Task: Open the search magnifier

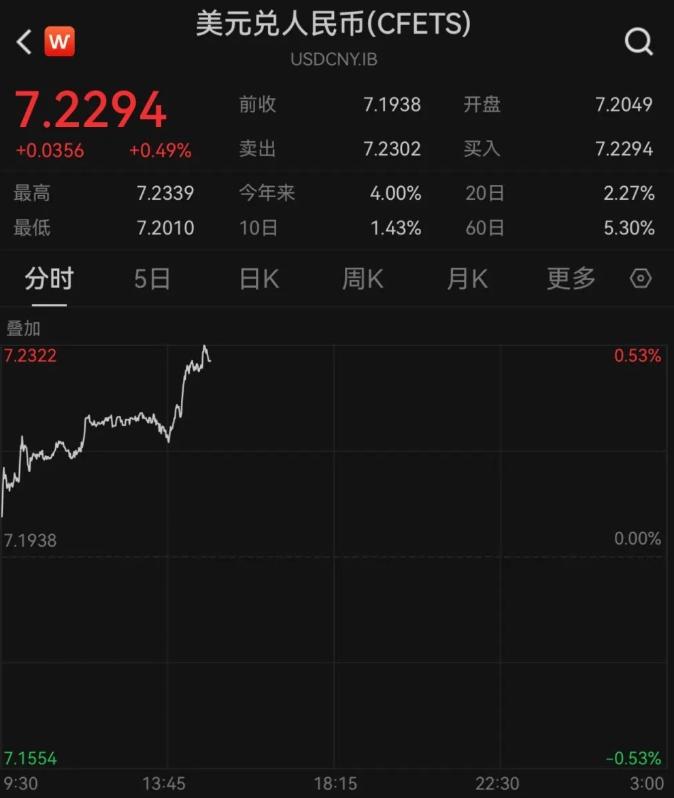Action: pyautogui.click(x=638, y=42)
